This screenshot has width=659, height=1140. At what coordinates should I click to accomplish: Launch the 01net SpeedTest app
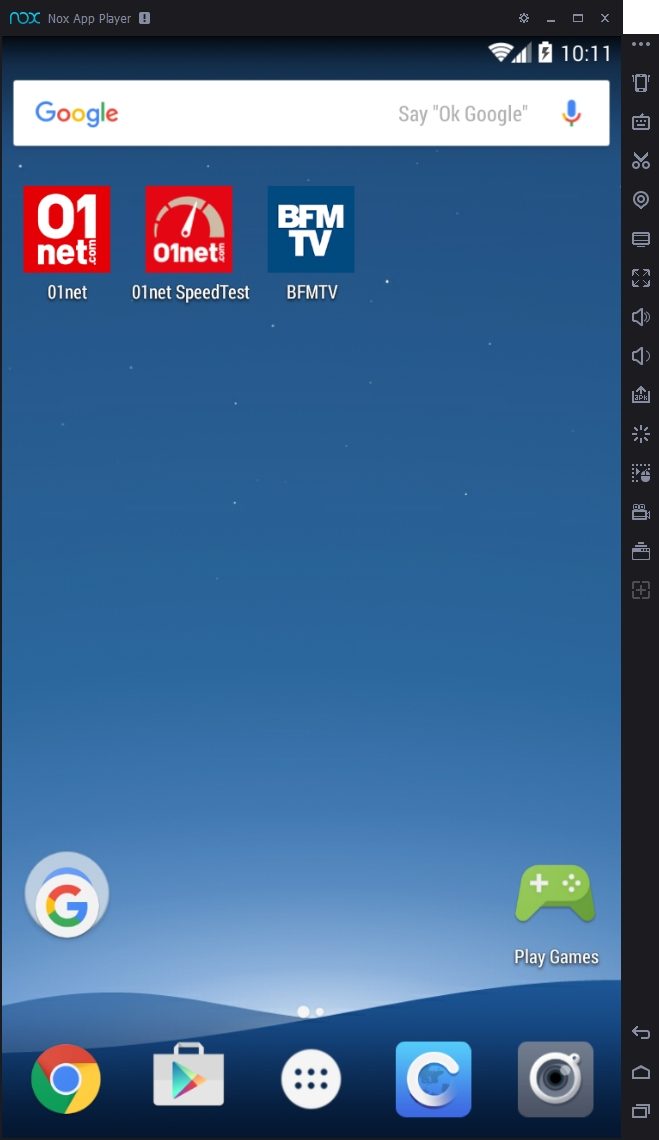189,229
